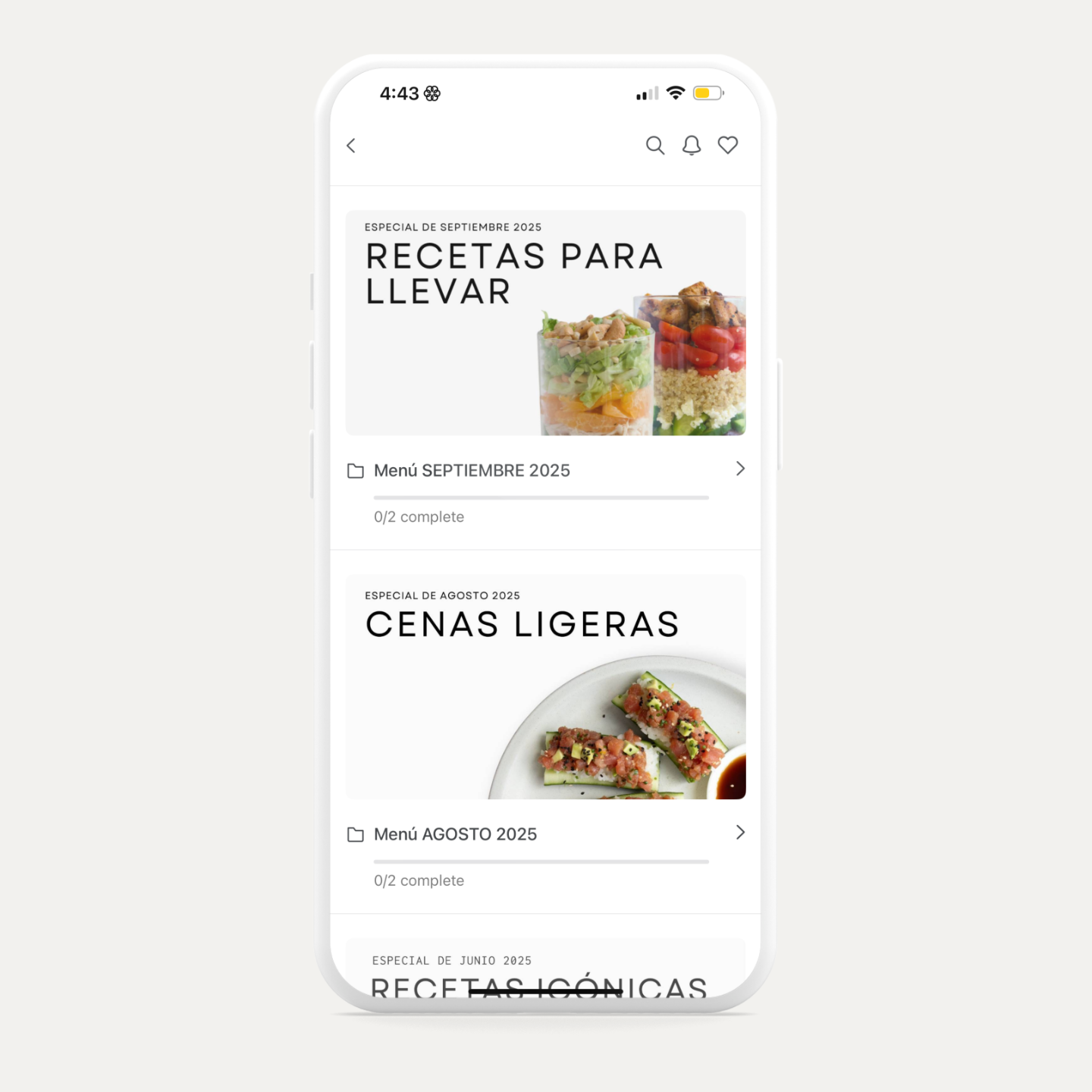Open the Recetas para llevar card
The height and width of the screenshot is (1092, 1092).
coord(545,323)
